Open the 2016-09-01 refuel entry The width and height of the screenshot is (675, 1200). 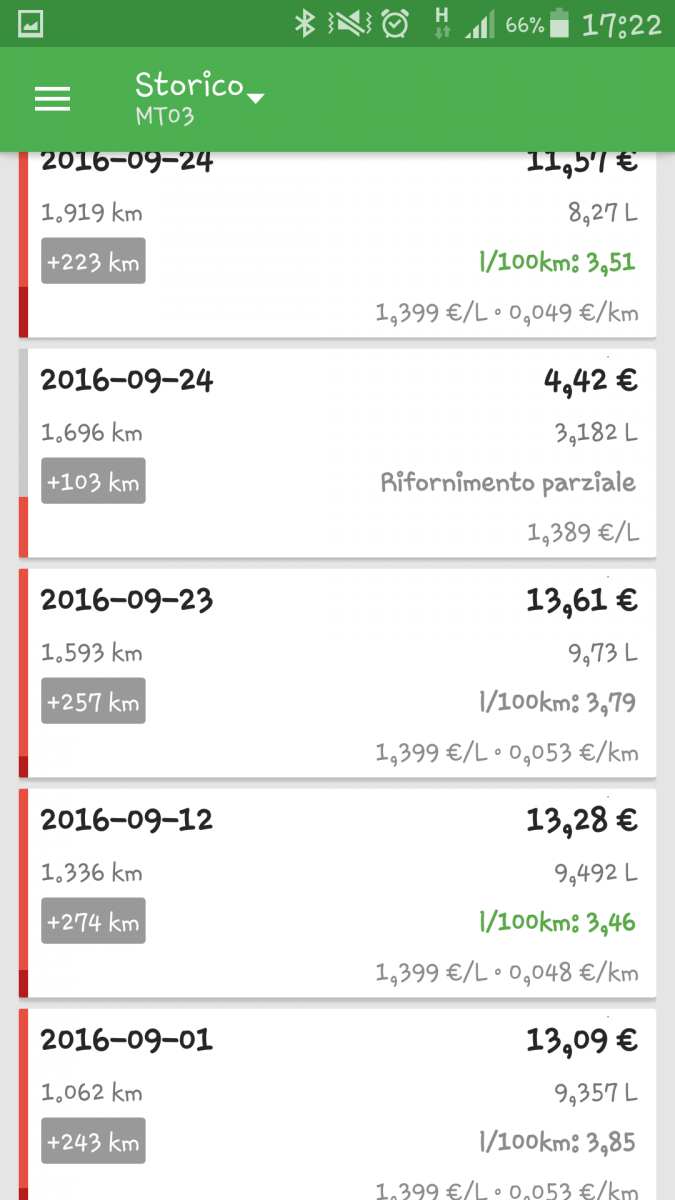338,1104
